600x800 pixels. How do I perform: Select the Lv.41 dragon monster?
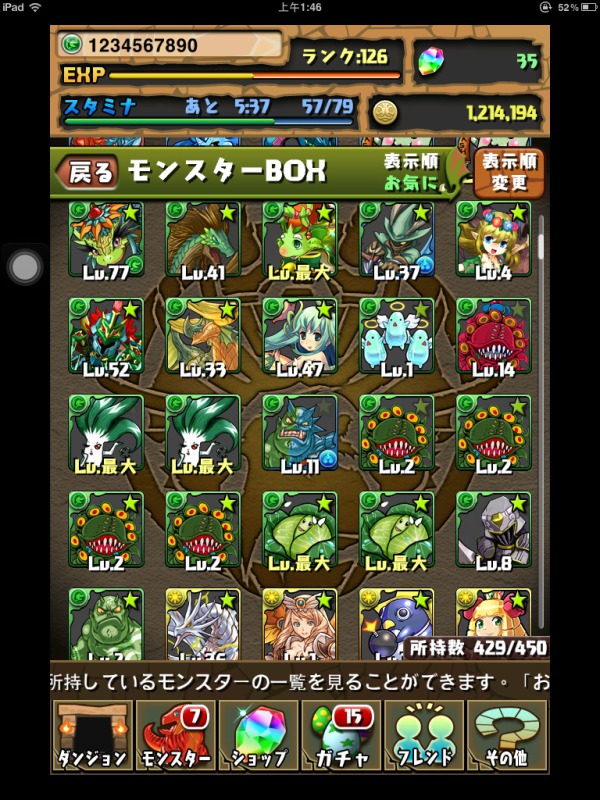[x=203, y=241]
